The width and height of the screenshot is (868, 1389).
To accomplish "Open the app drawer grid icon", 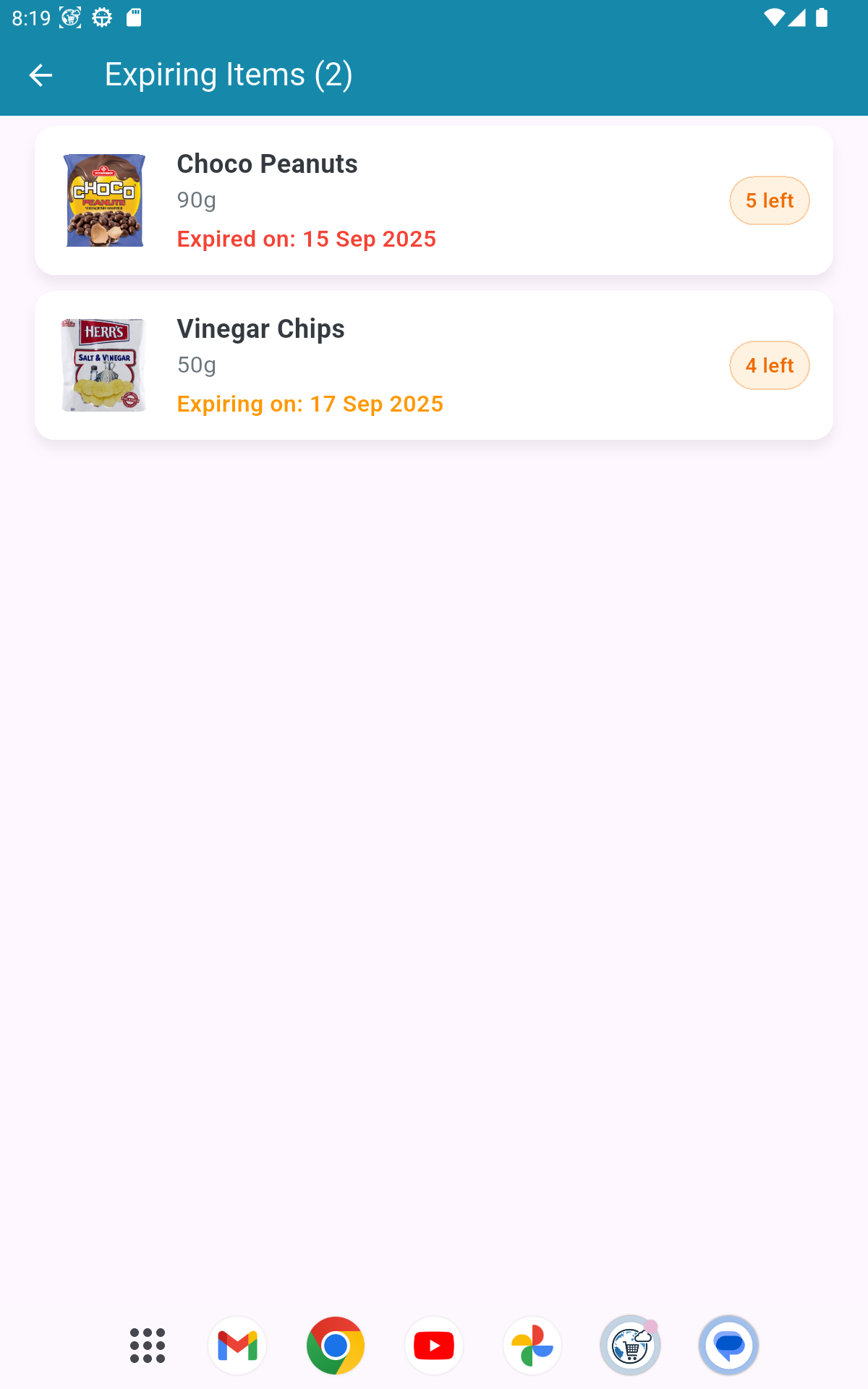I will [145, 1344].
